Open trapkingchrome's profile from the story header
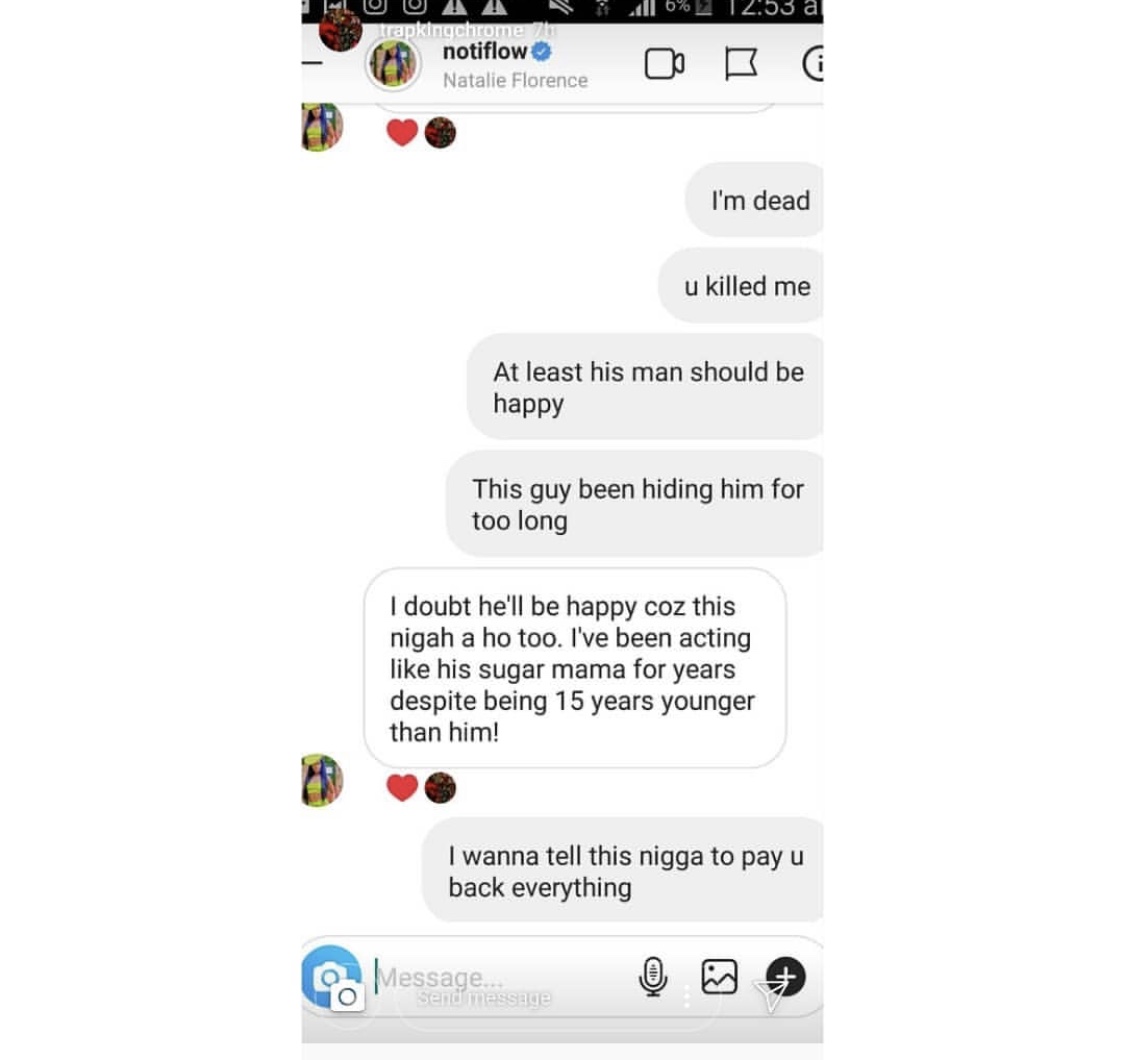 [340, 31]
